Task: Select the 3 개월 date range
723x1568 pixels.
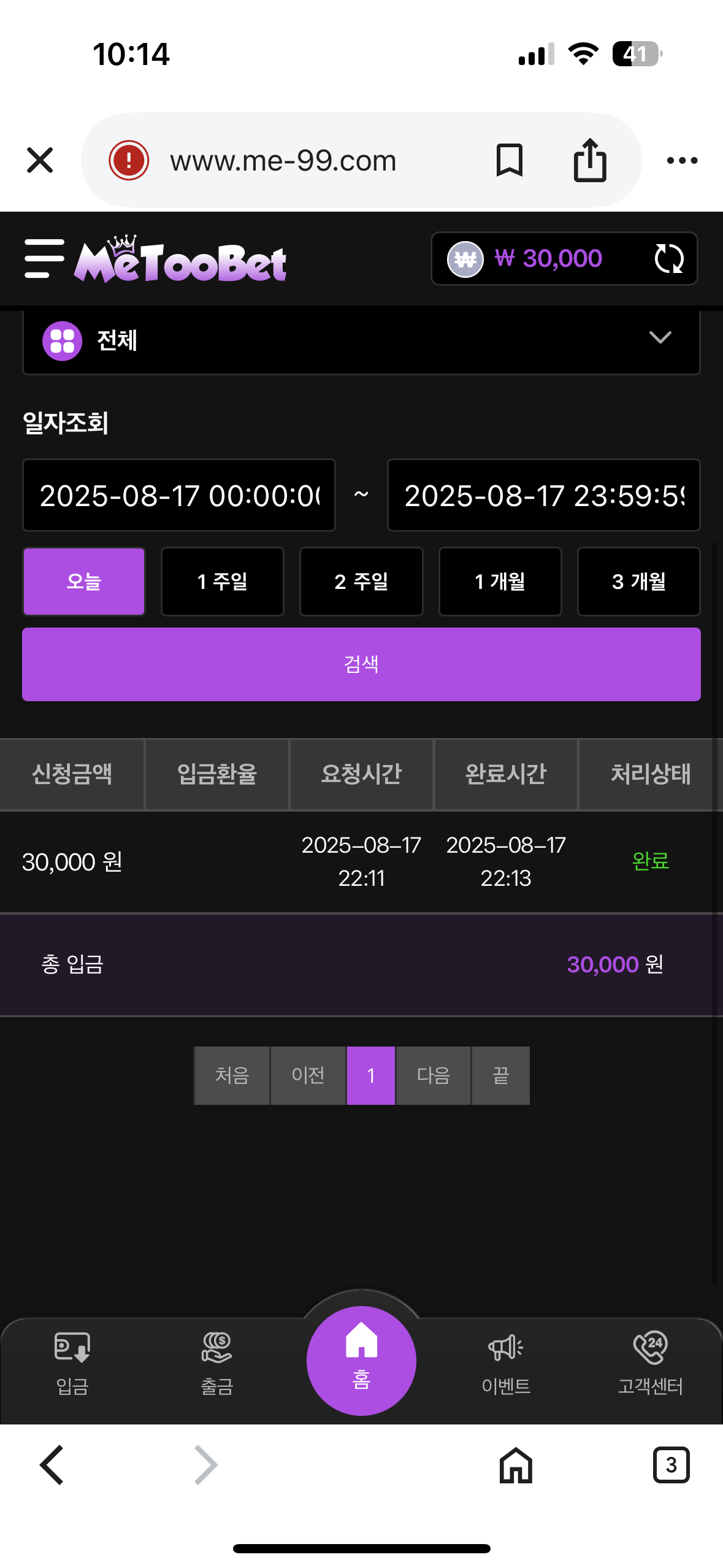Action: coord(638,582)
